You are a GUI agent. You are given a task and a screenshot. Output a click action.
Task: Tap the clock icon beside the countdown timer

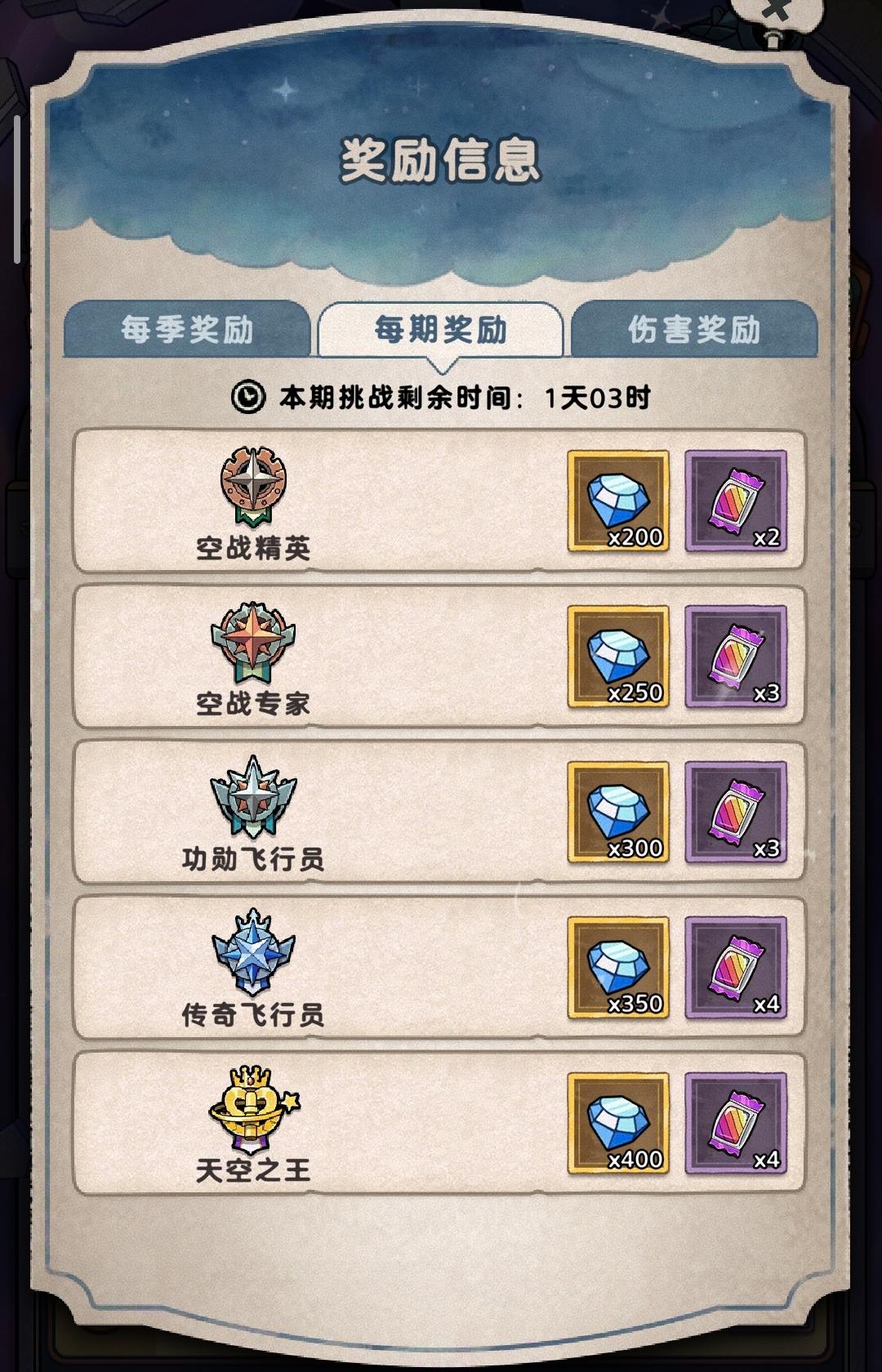tap(247, 394)
